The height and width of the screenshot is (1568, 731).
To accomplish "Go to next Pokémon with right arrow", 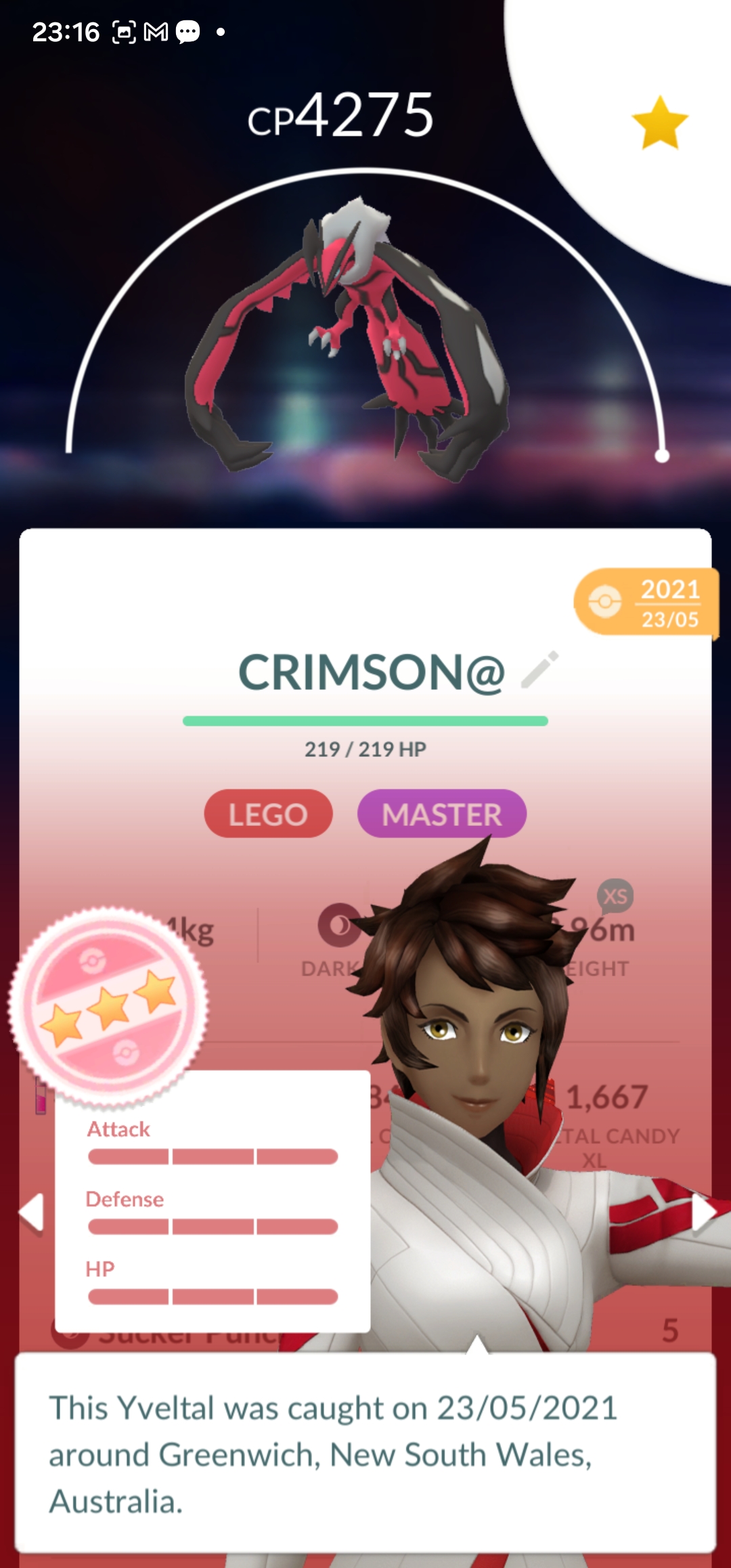I will [703, 1212].
